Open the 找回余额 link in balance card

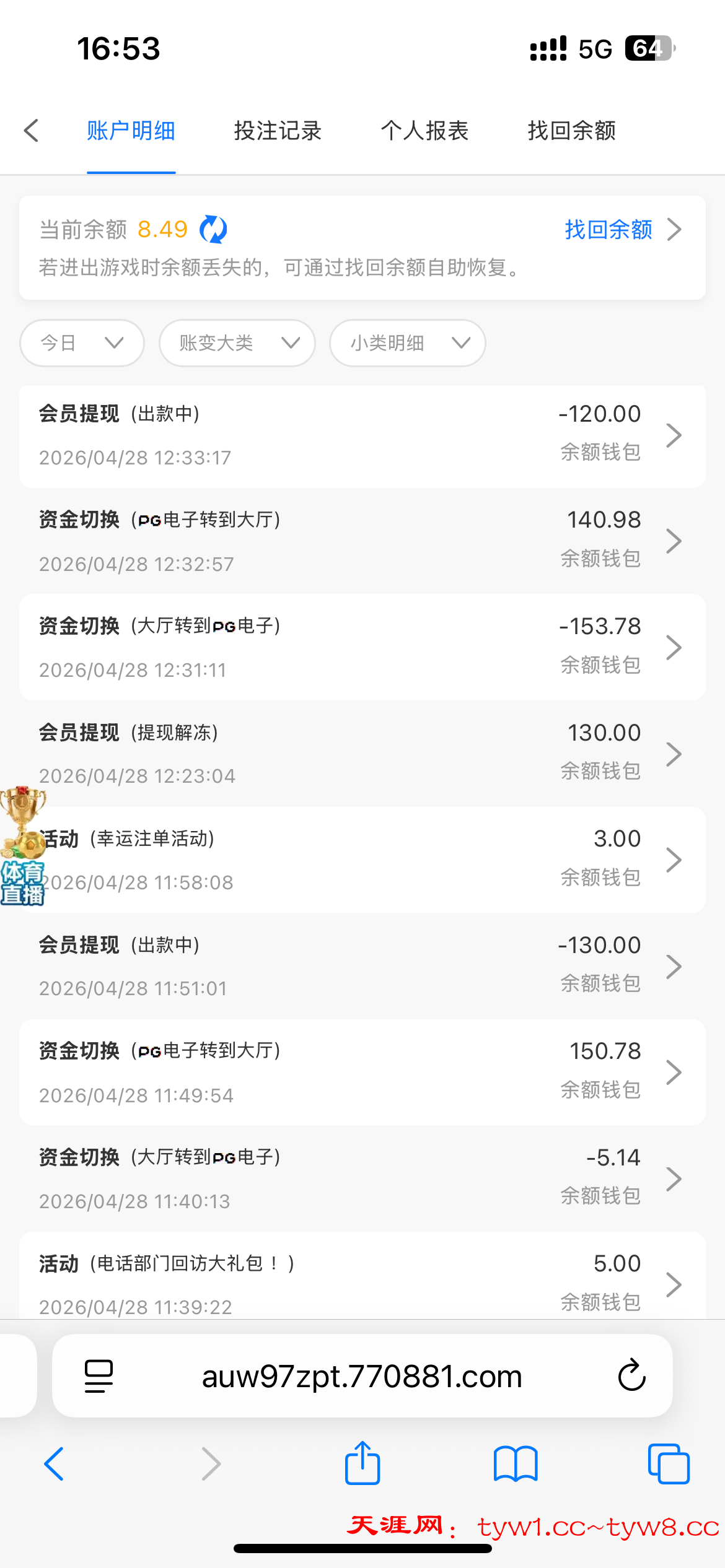point(622,230)
